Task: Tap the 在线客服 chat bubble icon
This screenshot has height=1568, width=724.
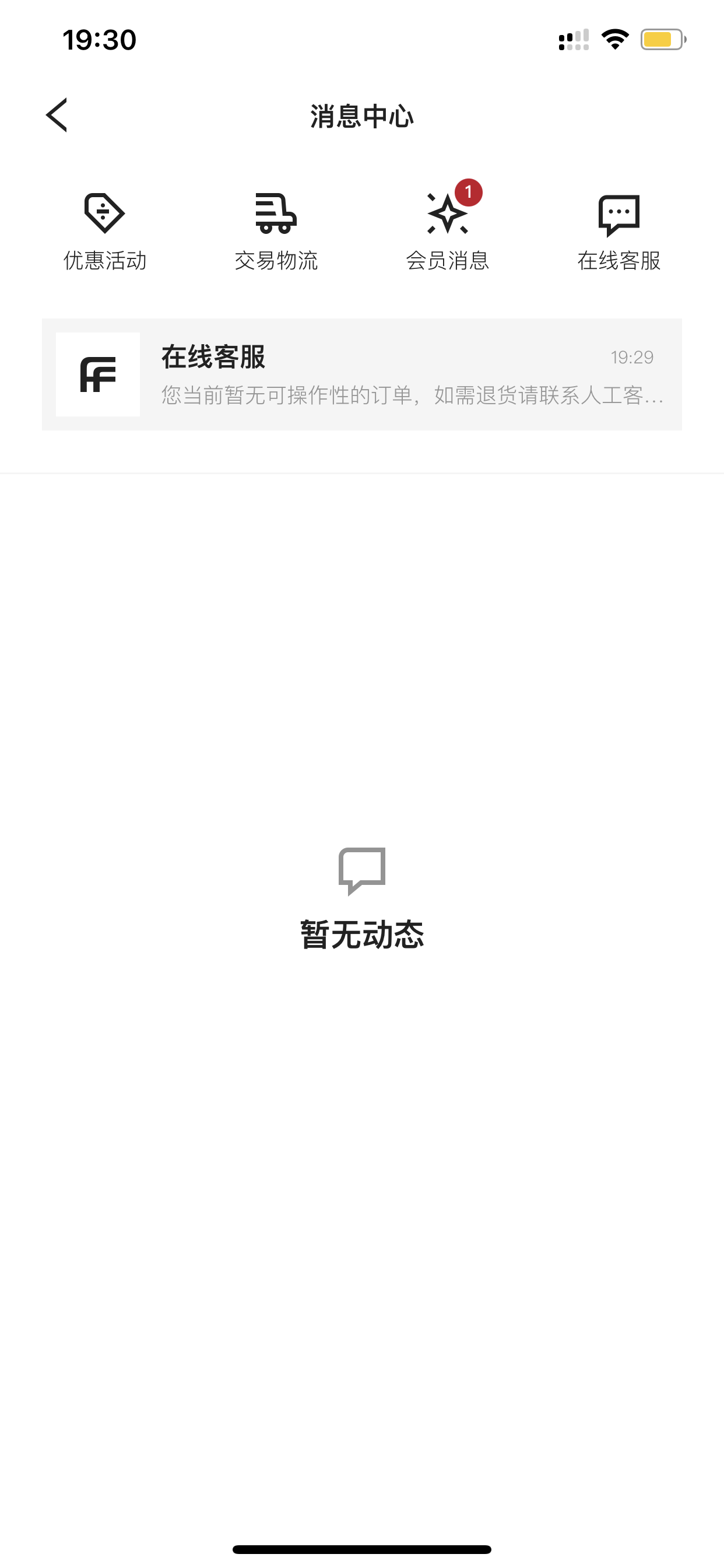Action: point(618,215)
